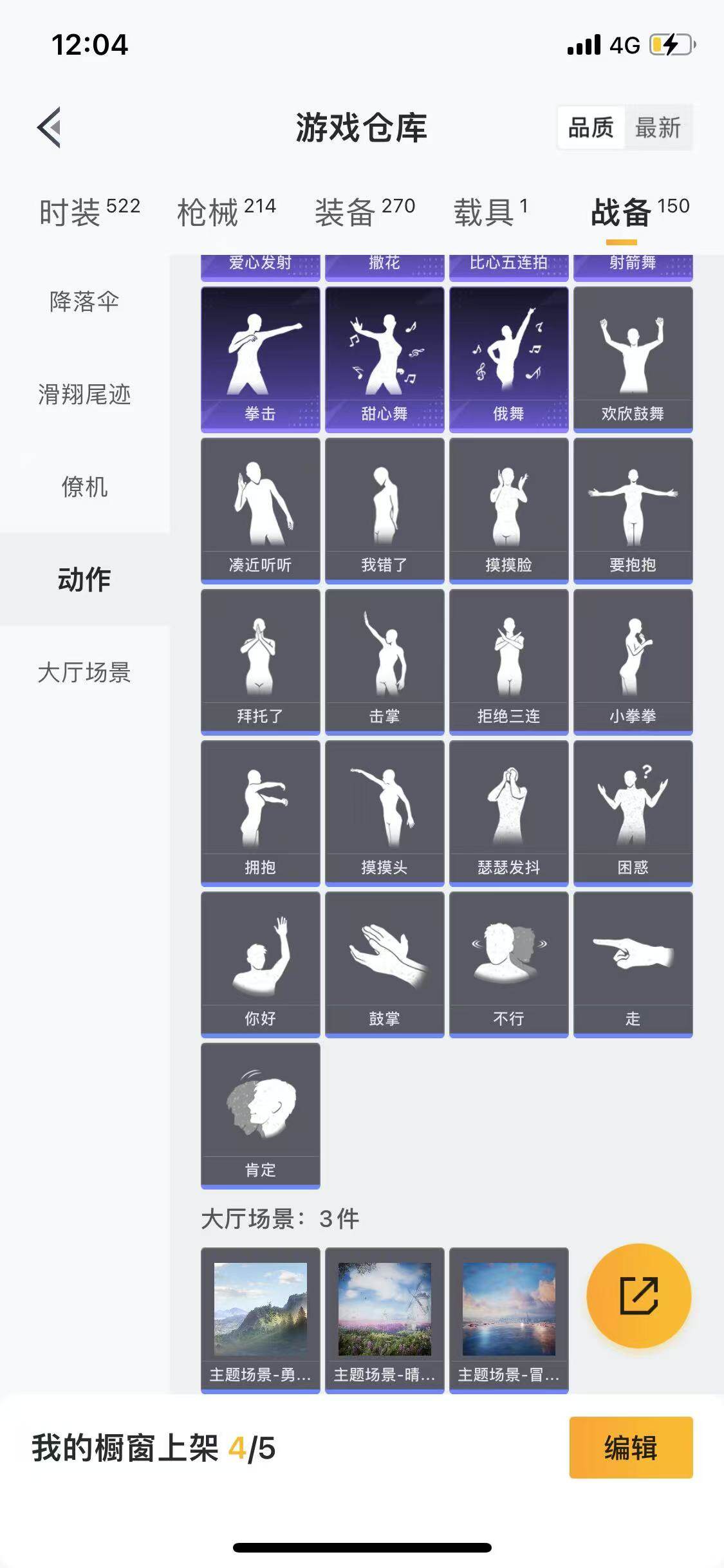The width and height of the screenshot is (724, 1568).
Task: Select the 俄舞 emote
Action: 508,357
